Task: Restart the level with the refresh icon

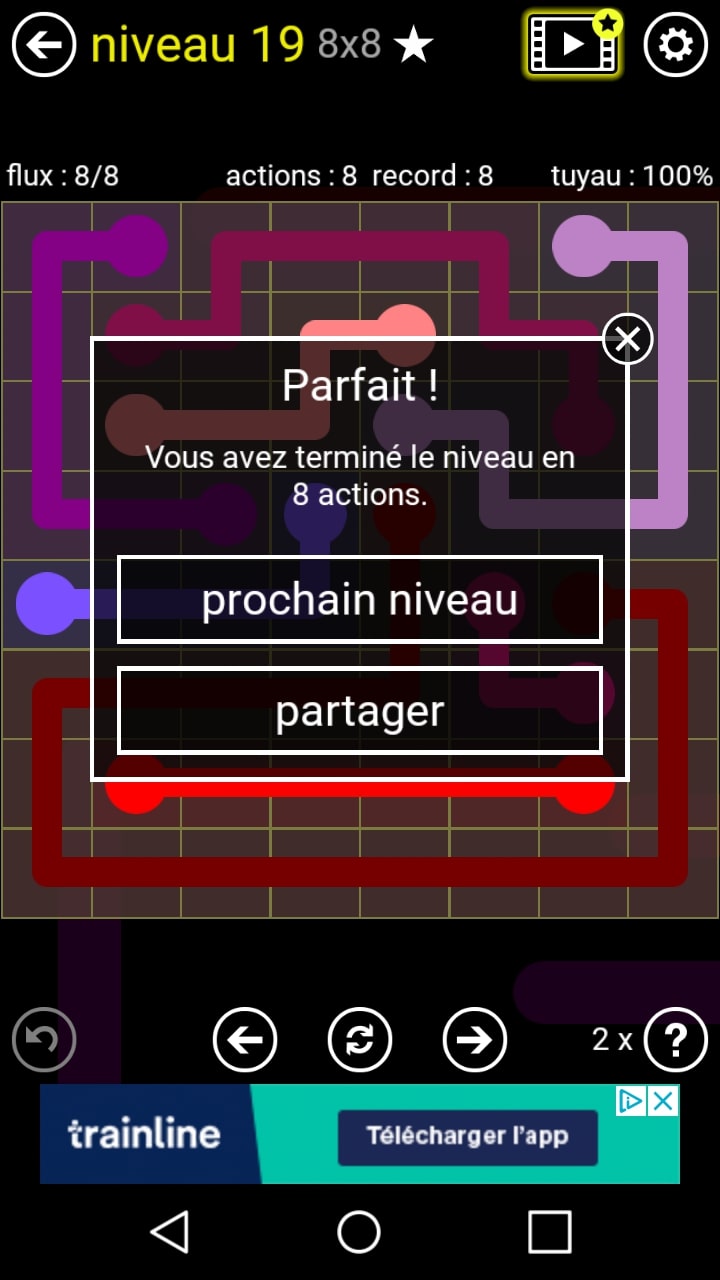Action: 360,1040
